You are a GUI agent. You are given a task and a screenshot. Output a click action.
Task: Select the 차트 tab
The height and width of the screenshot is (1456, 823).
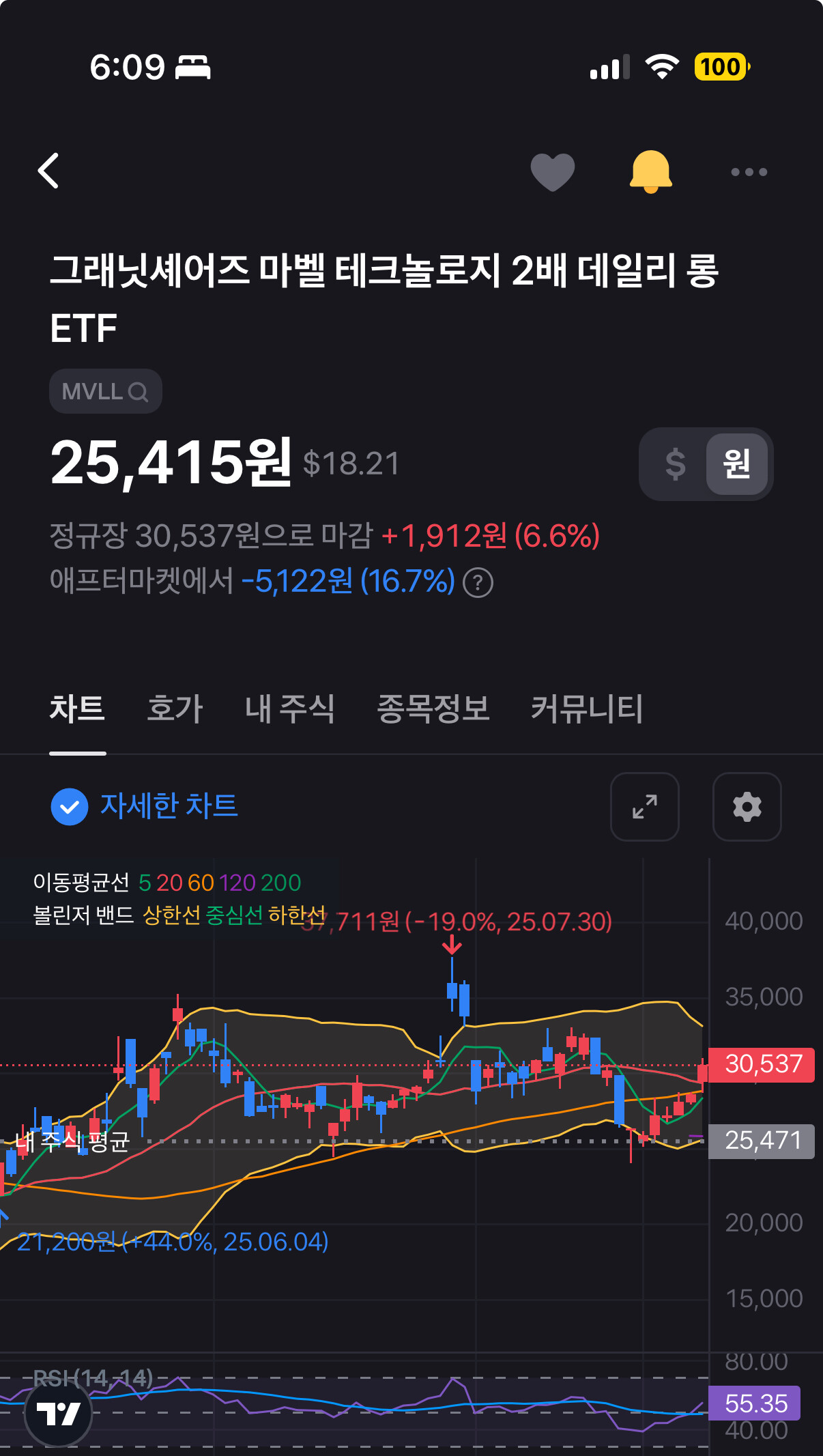click(x=77, y=709)
